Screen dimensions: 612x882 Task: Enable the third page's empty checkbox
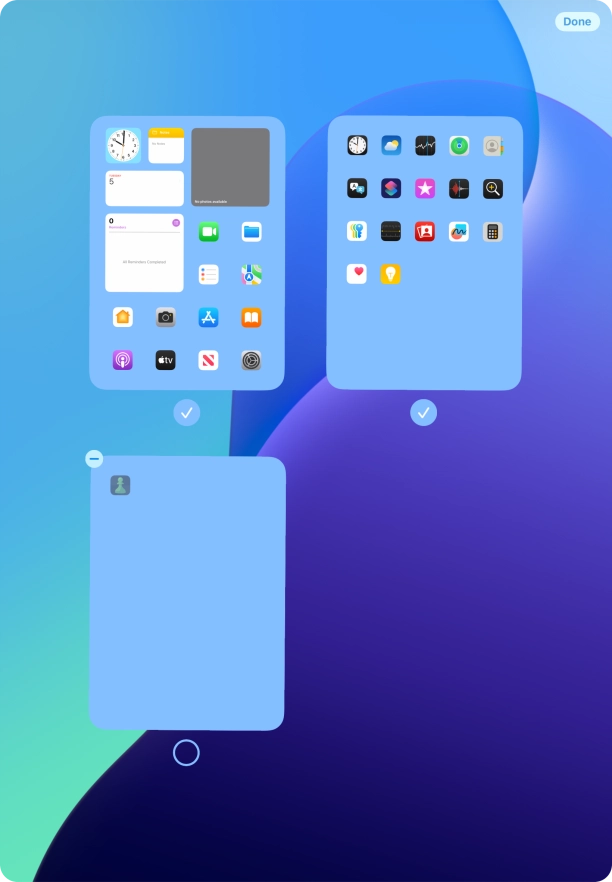pyautogui.click(x=186, y=753)
